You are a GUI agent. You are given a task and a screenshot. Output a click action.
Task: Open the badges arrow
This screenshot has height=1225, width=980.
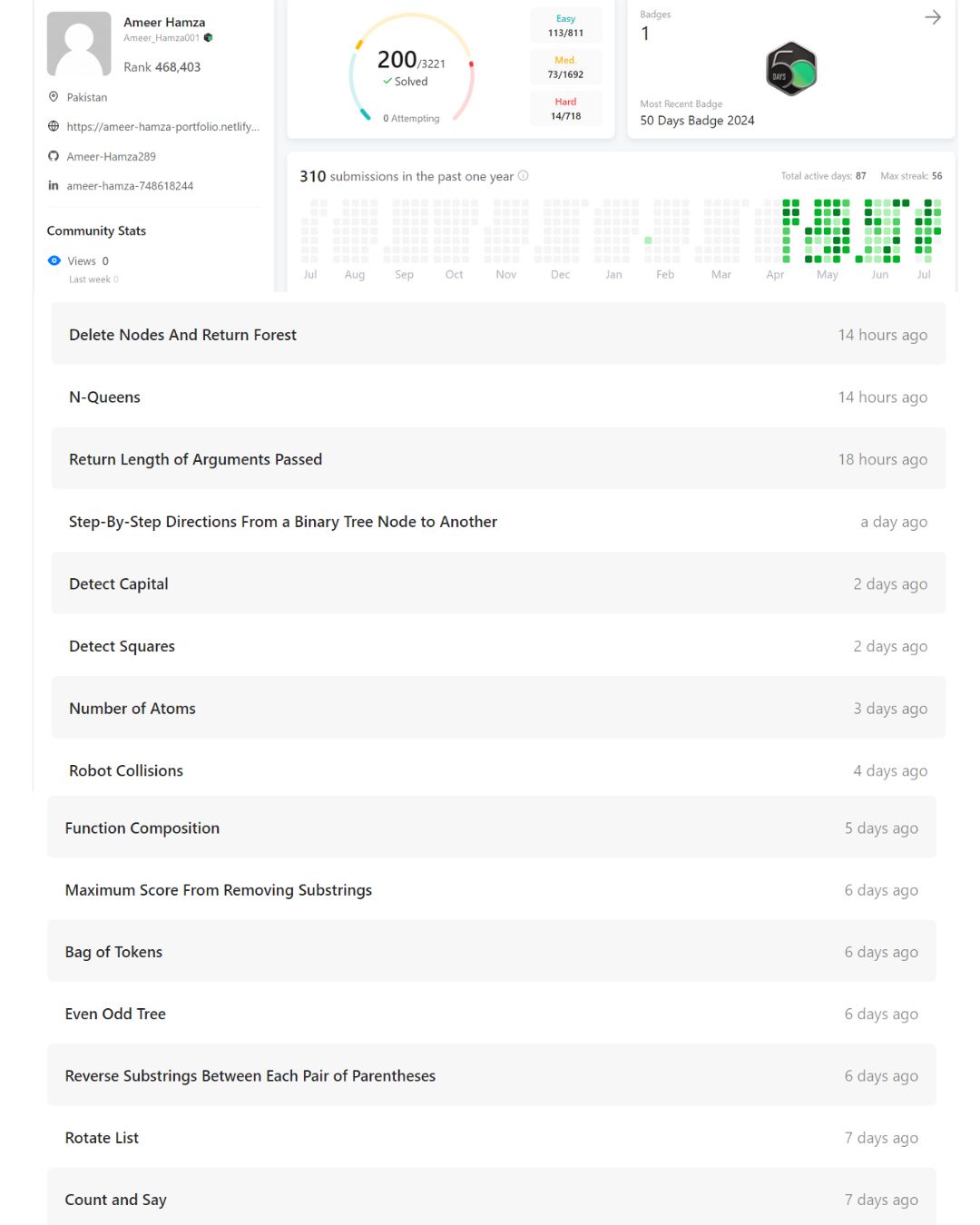(x=932, y=17)
